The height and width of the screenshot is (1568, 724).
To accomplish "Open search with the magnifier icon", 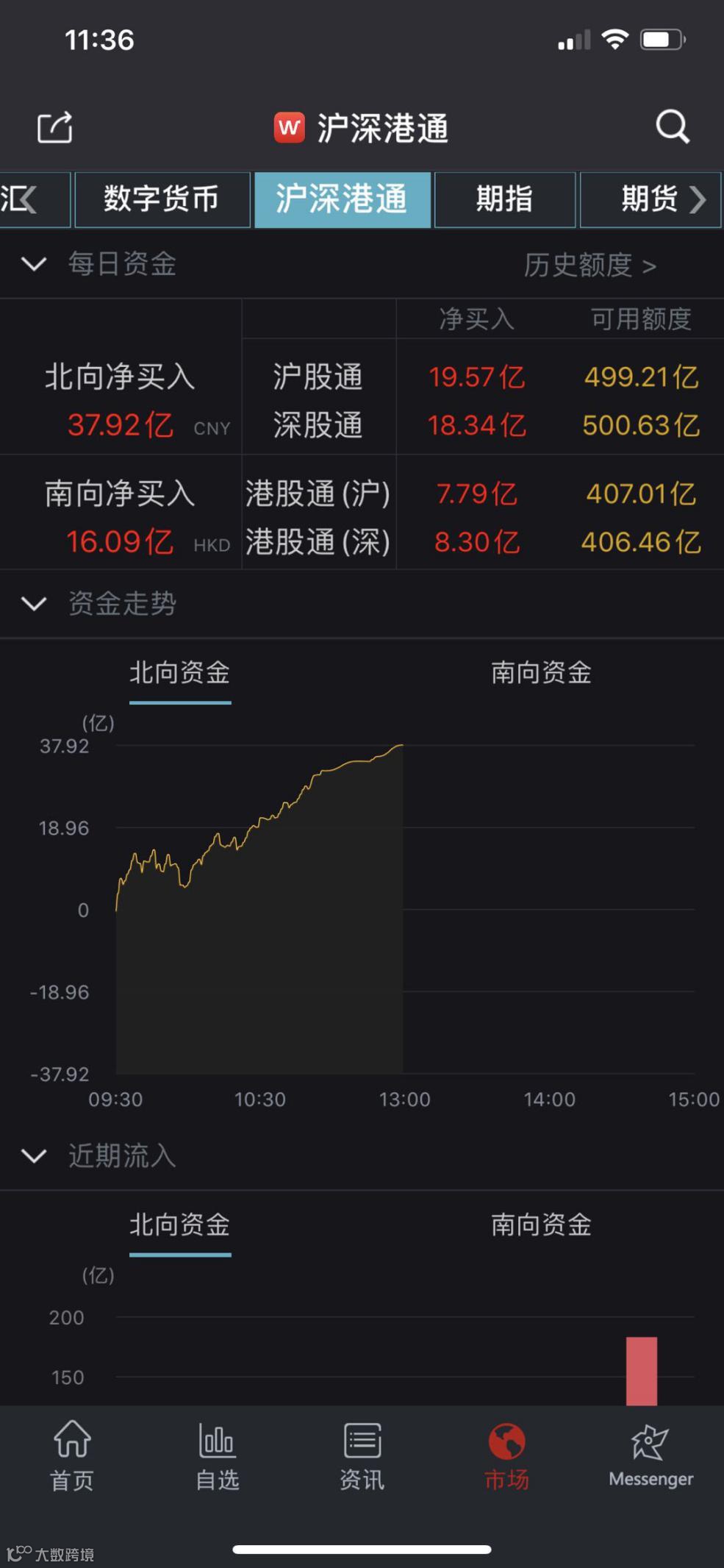I will pyautogui.click(x=672, y=126).
